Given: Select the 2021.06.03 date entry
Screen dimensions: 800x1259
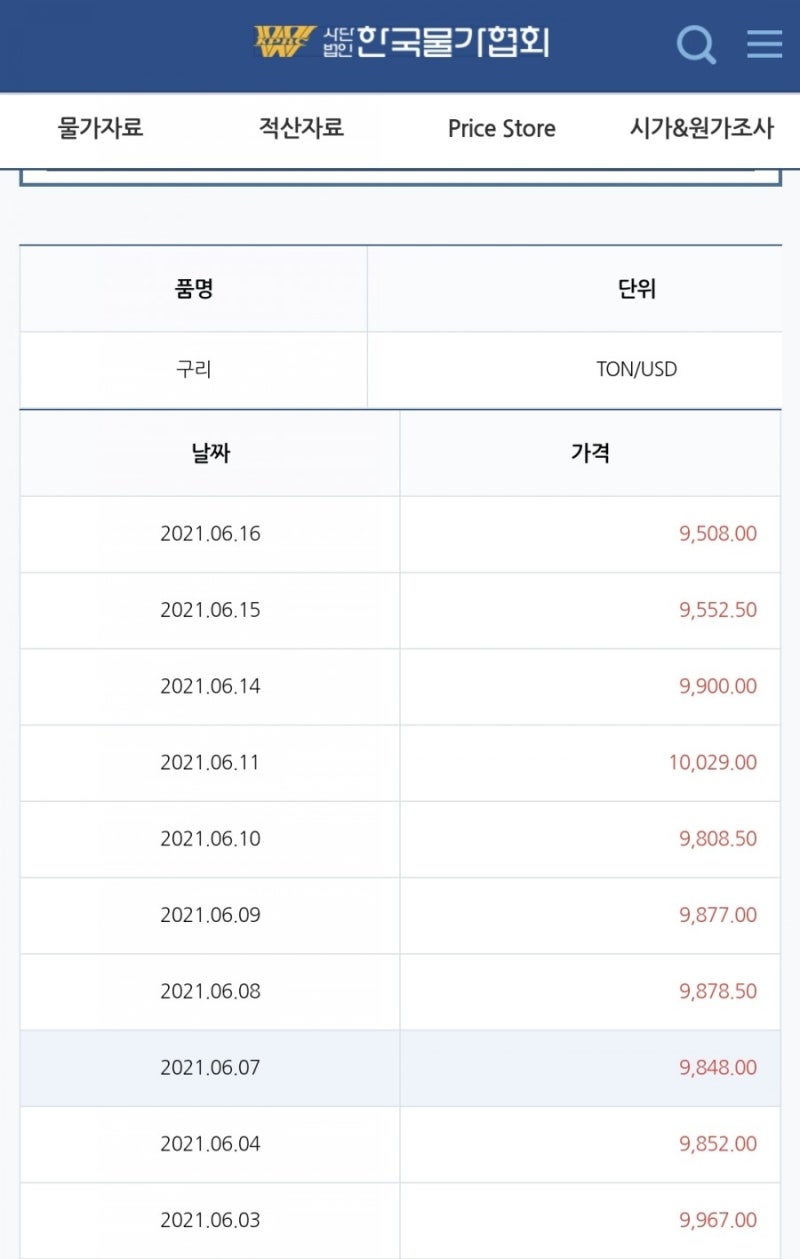Looking at the screenshot, I should (x=208, y=1220).
